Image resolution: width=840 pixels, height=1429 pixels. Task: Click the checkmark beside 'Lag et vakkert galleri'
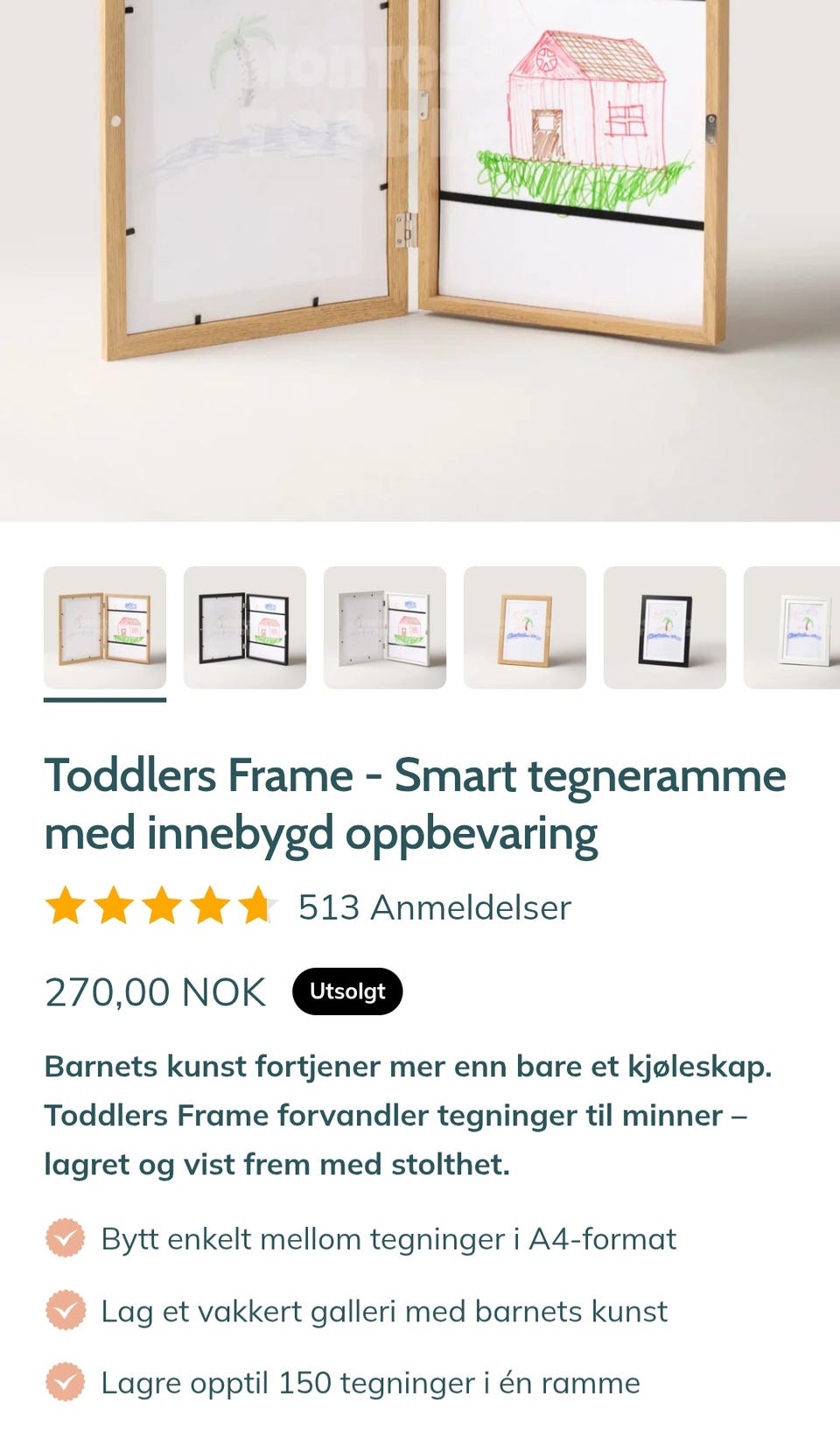coord(66,1311)
